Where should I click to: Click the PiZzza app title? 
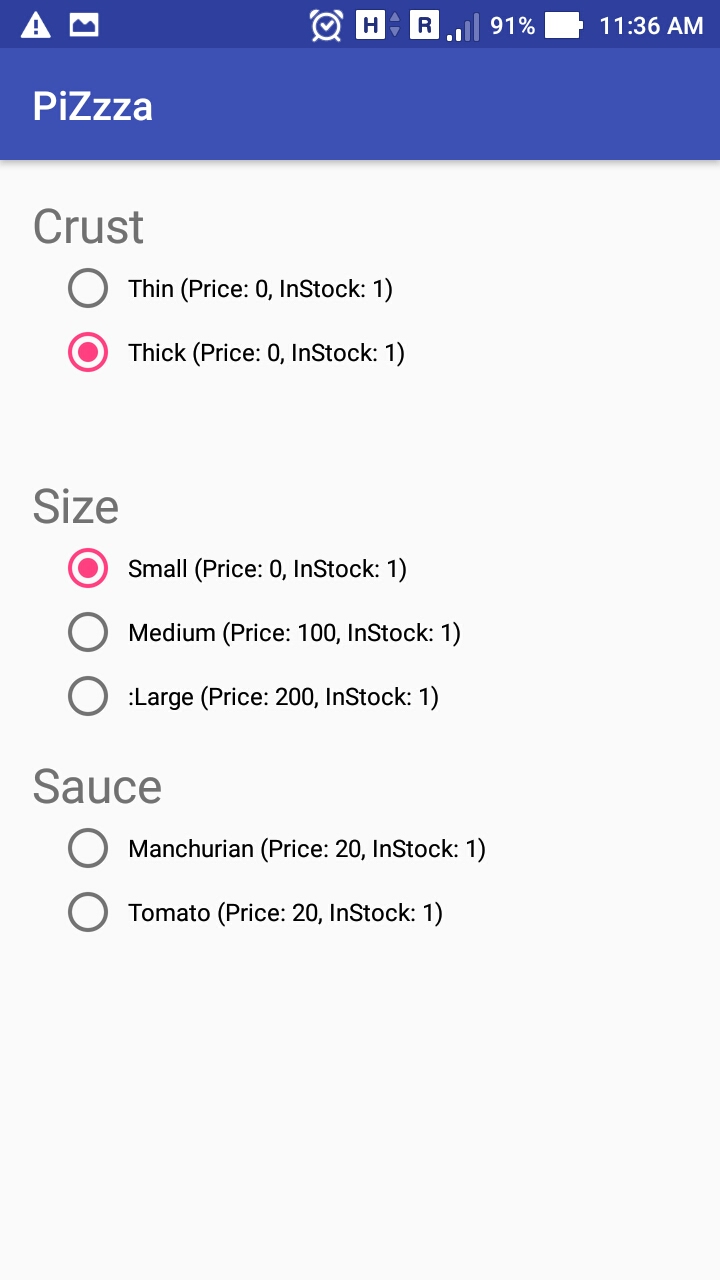(x=92, y=105)
